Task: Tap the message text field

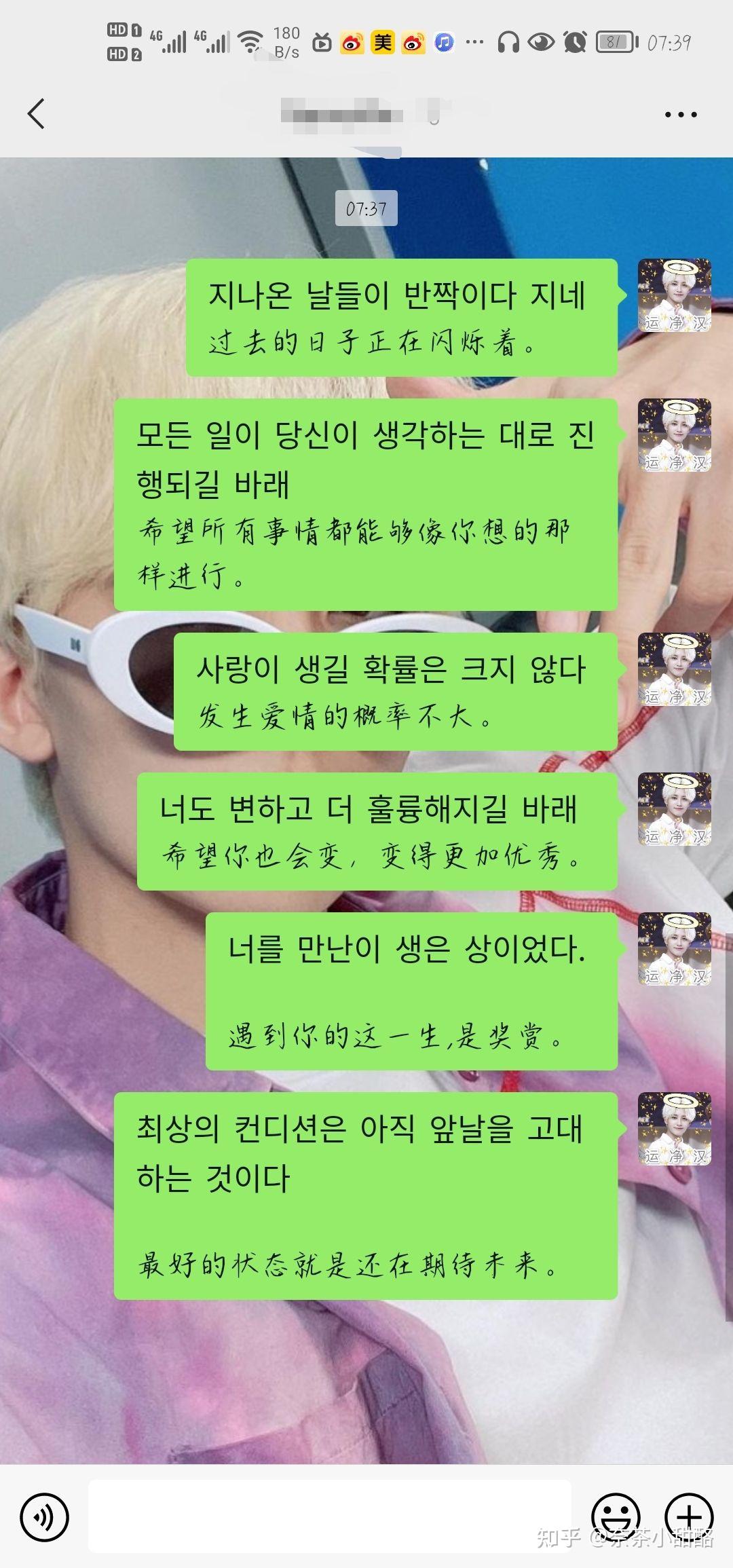Action: pos(330,1516)
